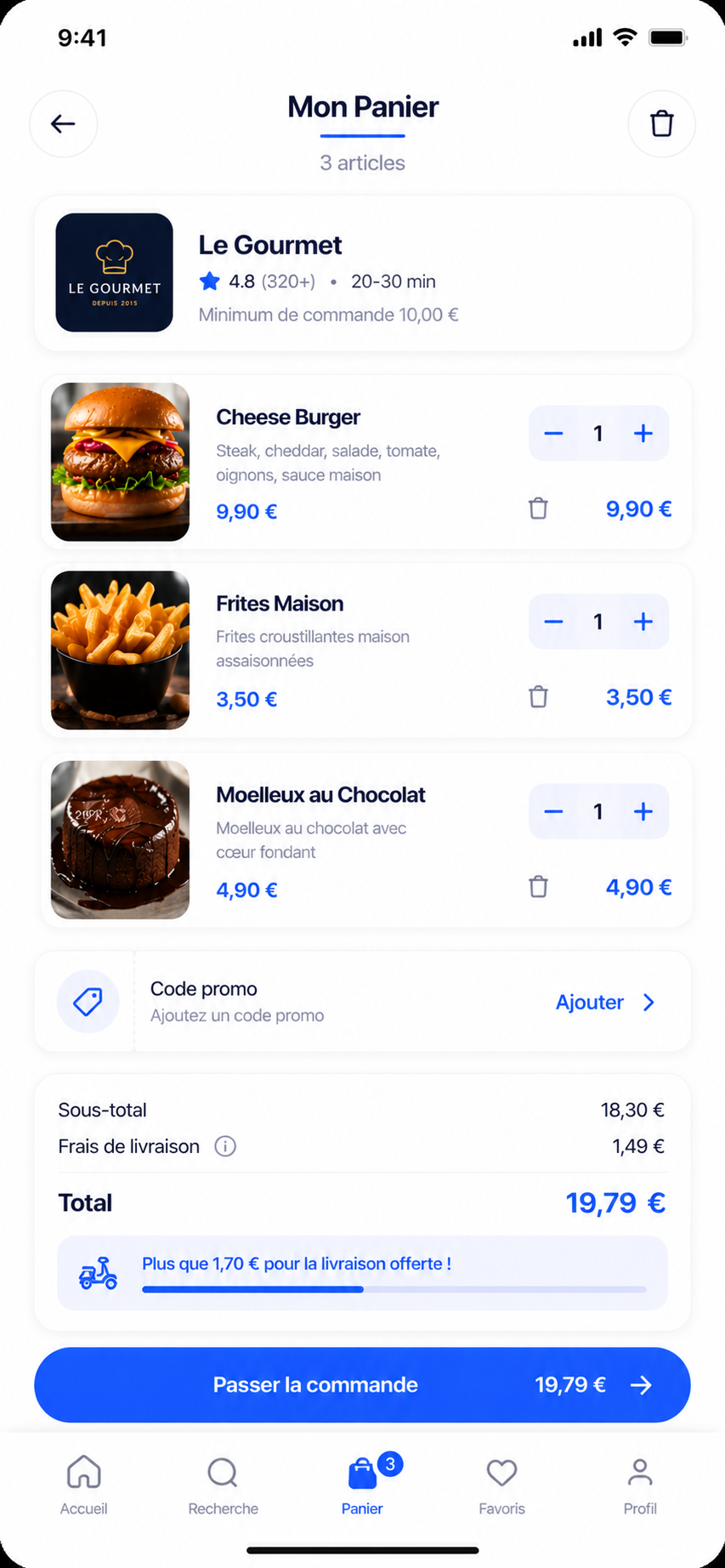This screenshot has height=1568, width=725.
Task: Open the Recherche tab
Action: [x=223, y=1486]
